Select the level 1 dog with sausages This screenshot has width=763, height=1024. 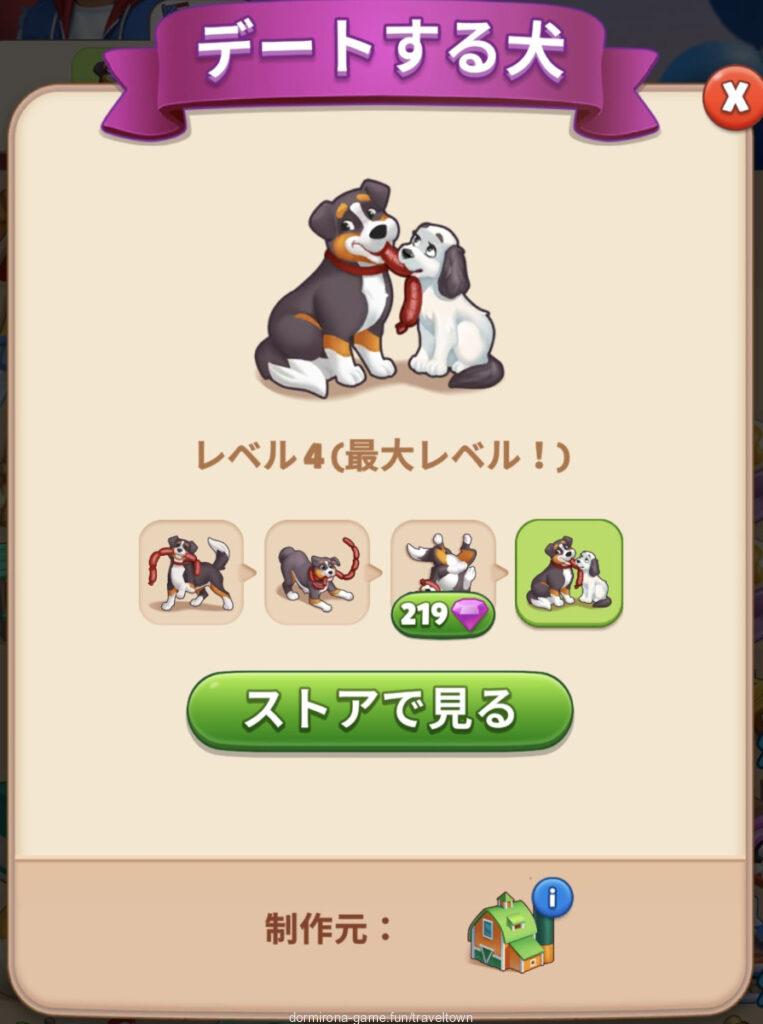tap(191, 572)
